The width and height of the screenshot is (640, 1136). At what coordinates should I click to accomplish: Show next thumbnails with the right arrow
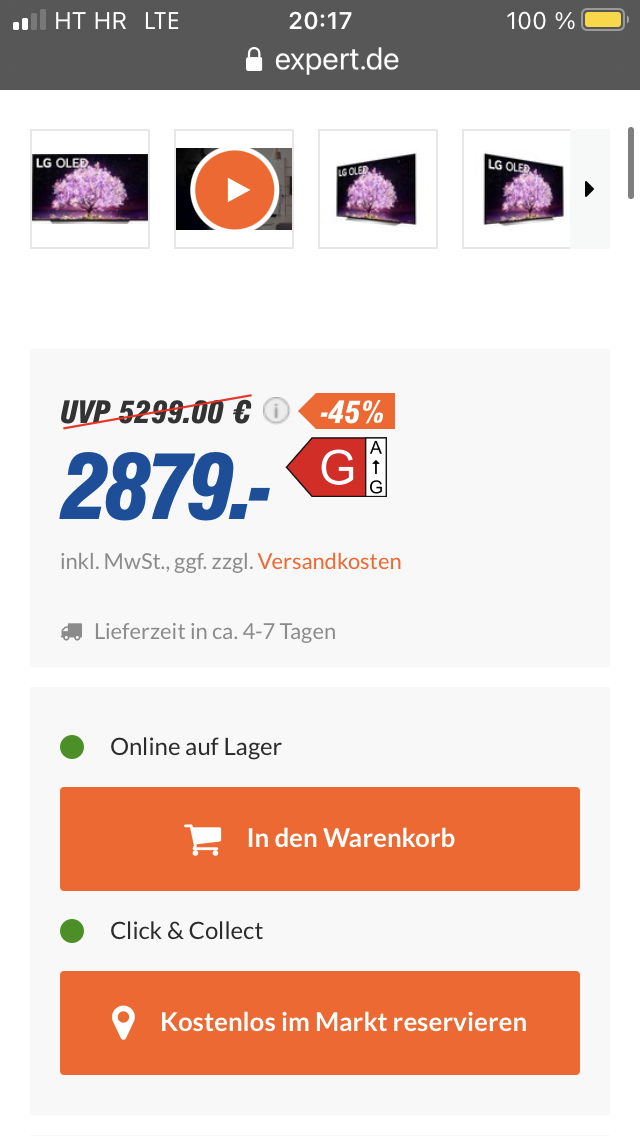click(x=590, y=189)
